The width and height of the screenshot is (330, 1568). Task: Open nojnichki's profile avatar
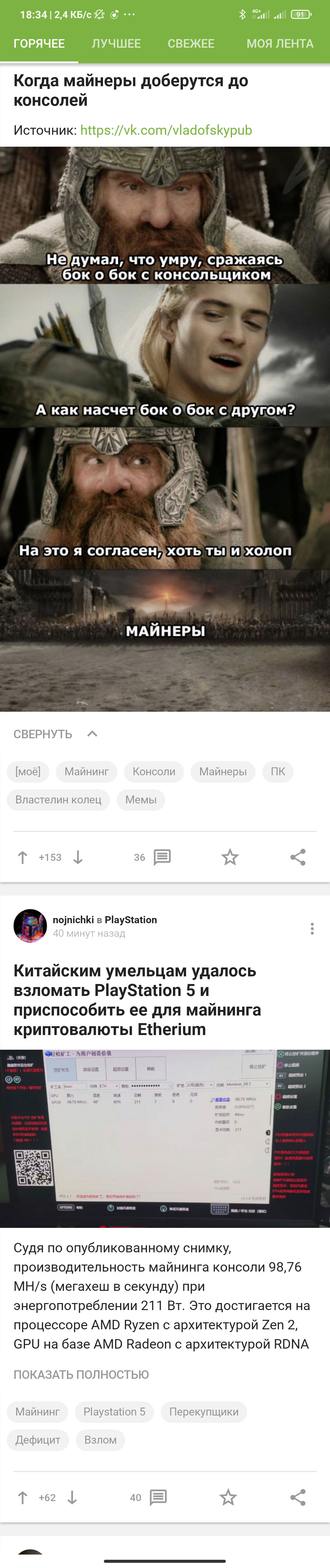click(x=30, y=926)
